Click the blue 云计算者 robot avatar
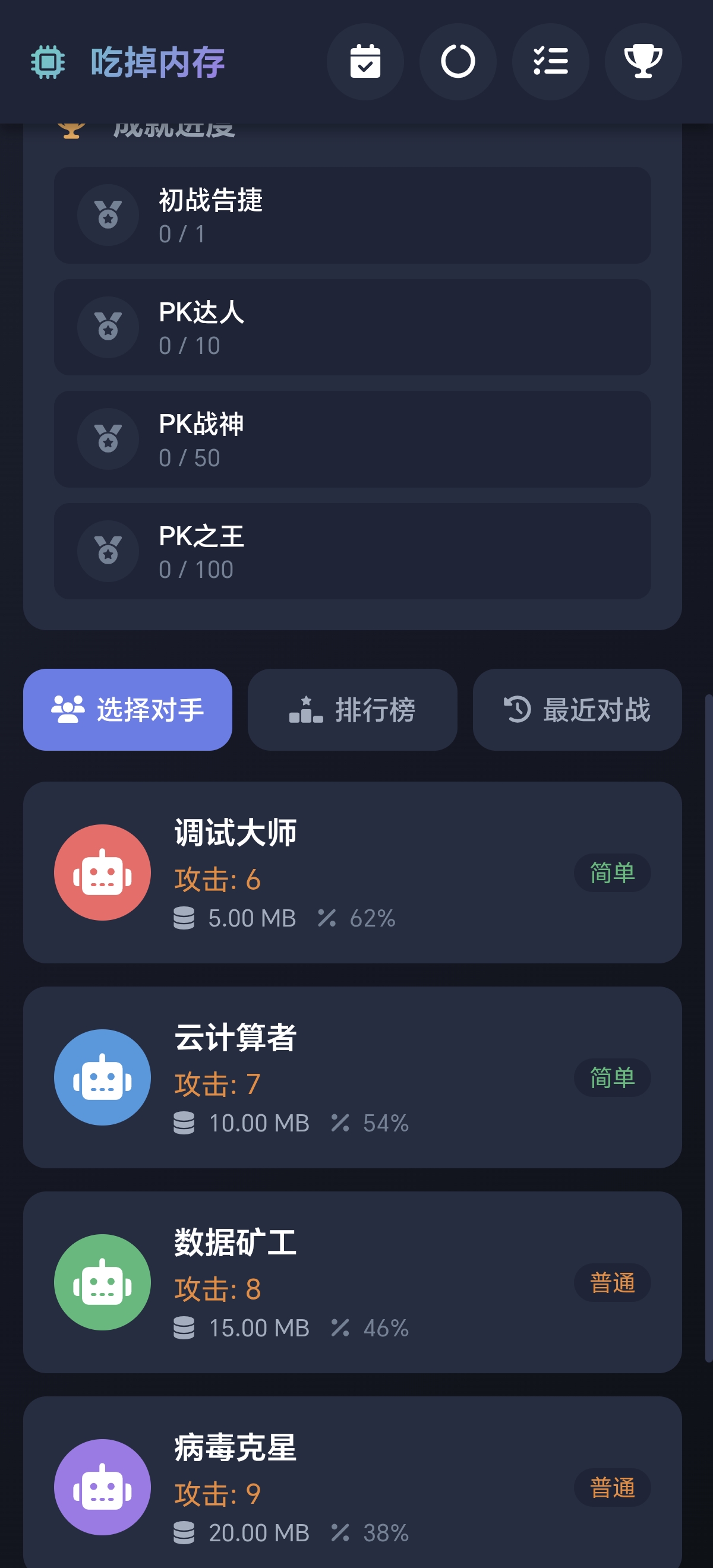This screenshot has width=713, height=1568. (x=102, y=1077)
